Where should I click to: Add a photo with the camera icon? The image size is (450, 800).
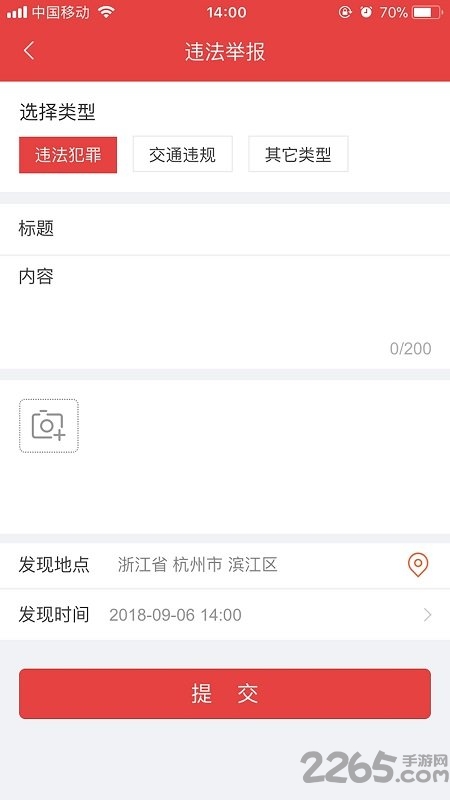pyautogui.click(x=49, y=426)
